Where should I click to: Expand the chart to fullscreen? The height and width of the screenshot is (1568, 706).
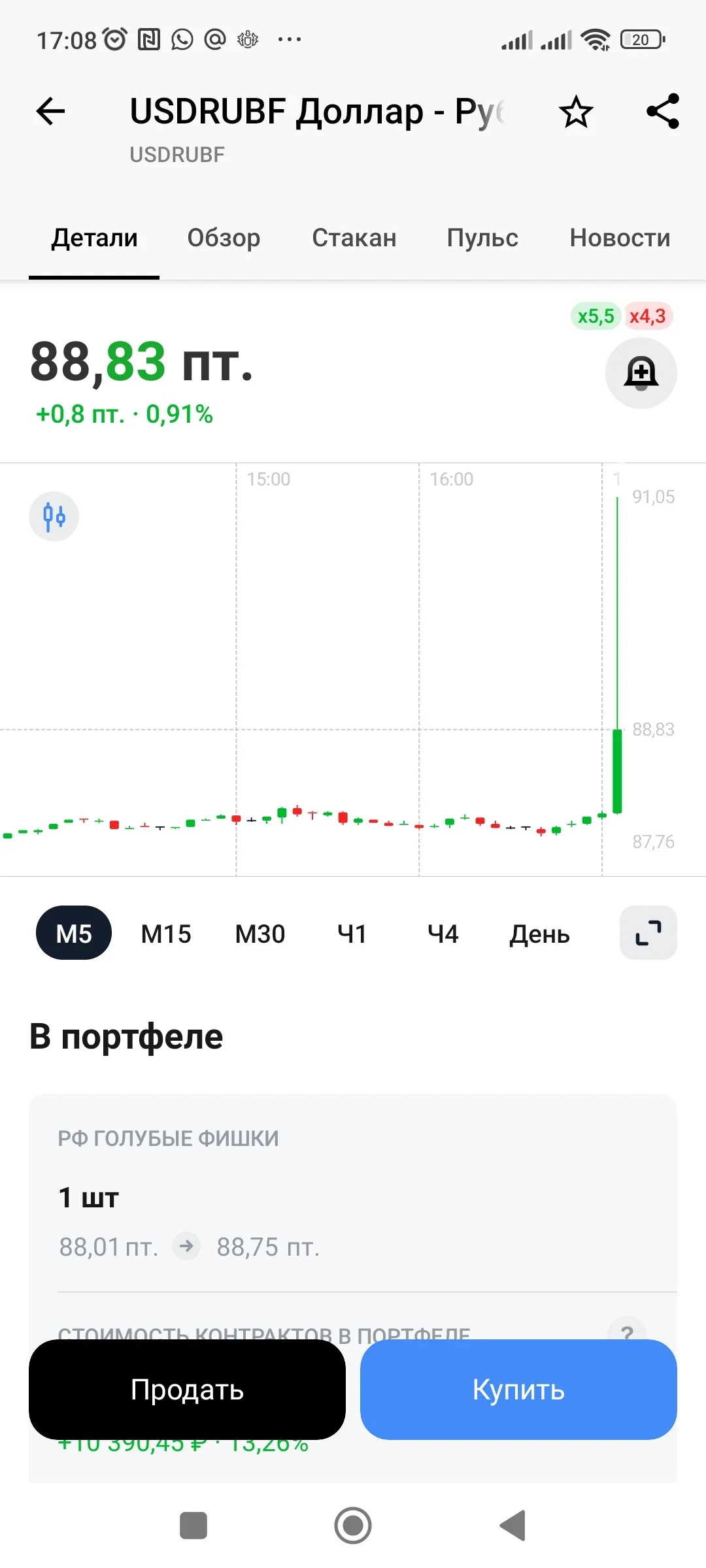point(648,933)
